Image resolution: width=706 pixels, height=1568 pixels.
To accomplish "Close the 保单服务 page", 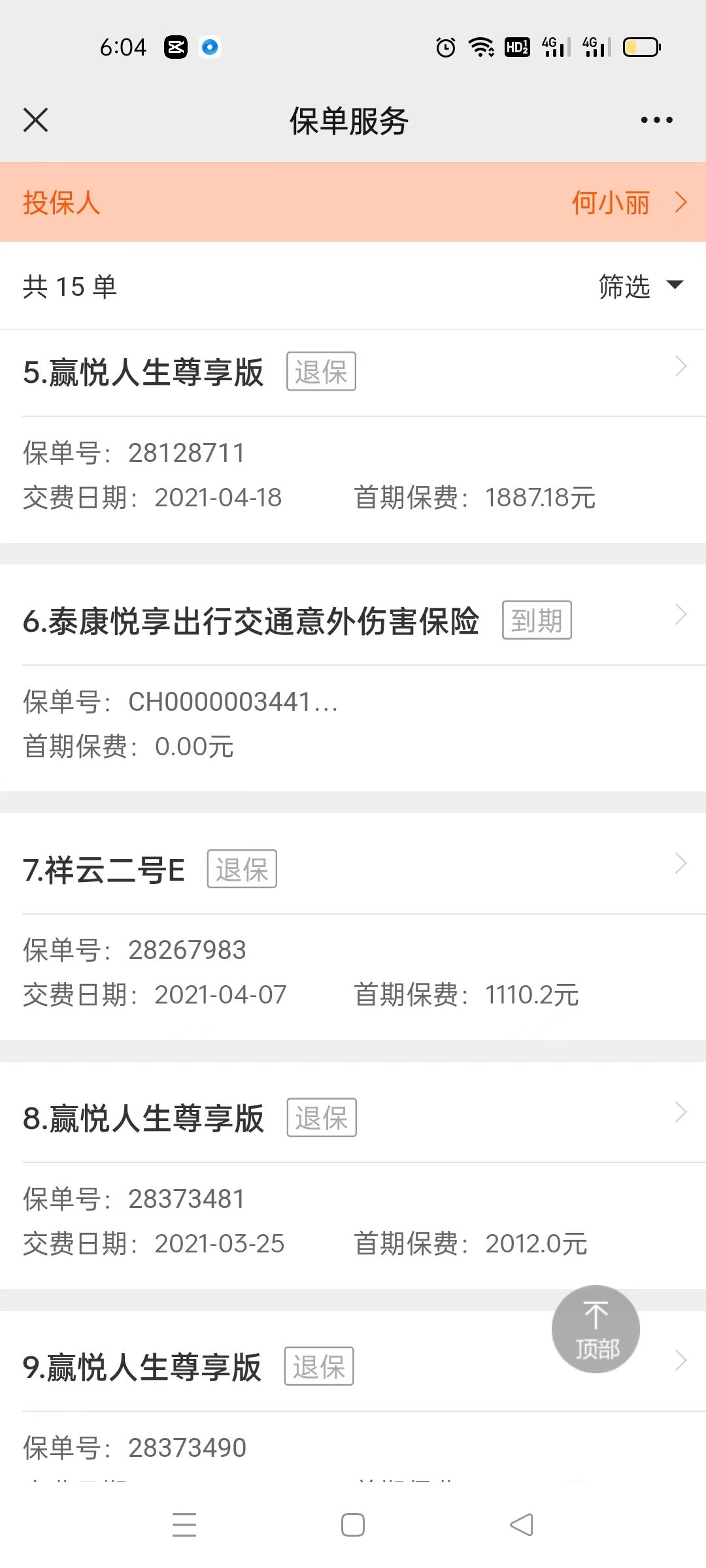I will pyautogui.click(x=36, y=120).
